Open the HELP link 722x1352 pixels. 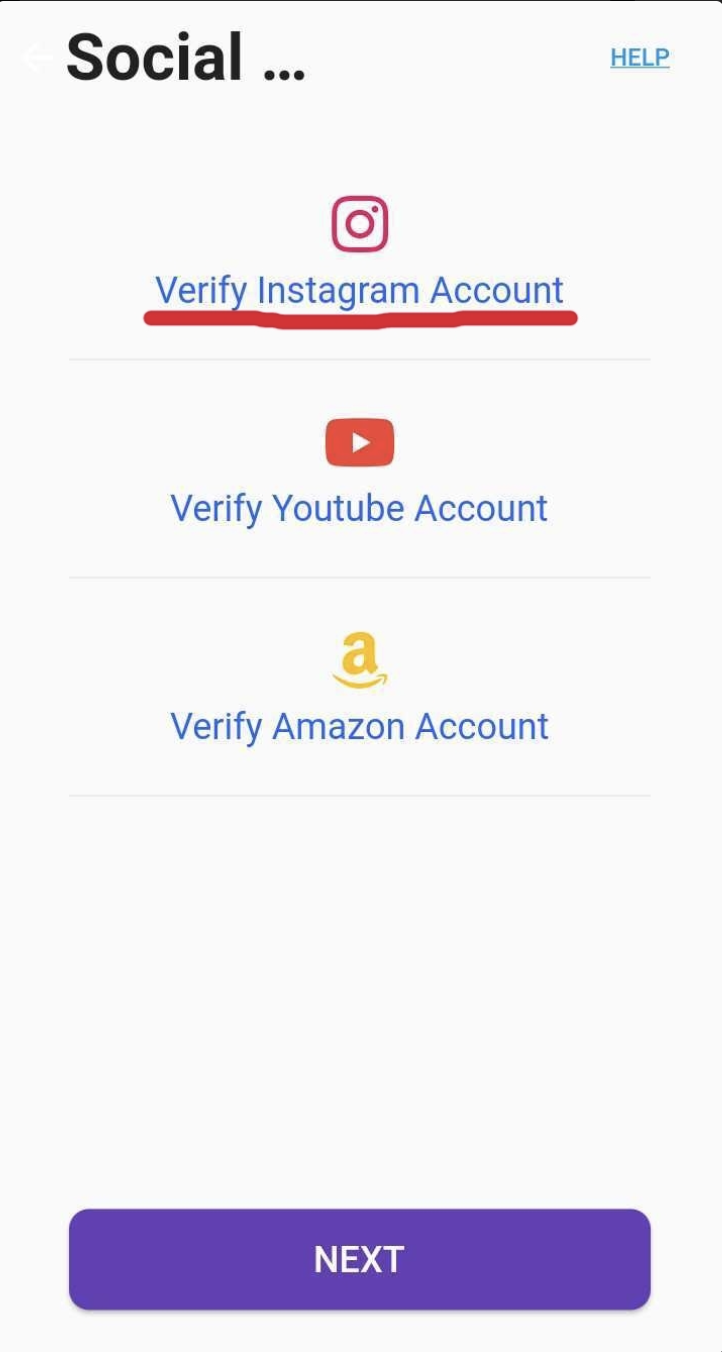[640, 58]
